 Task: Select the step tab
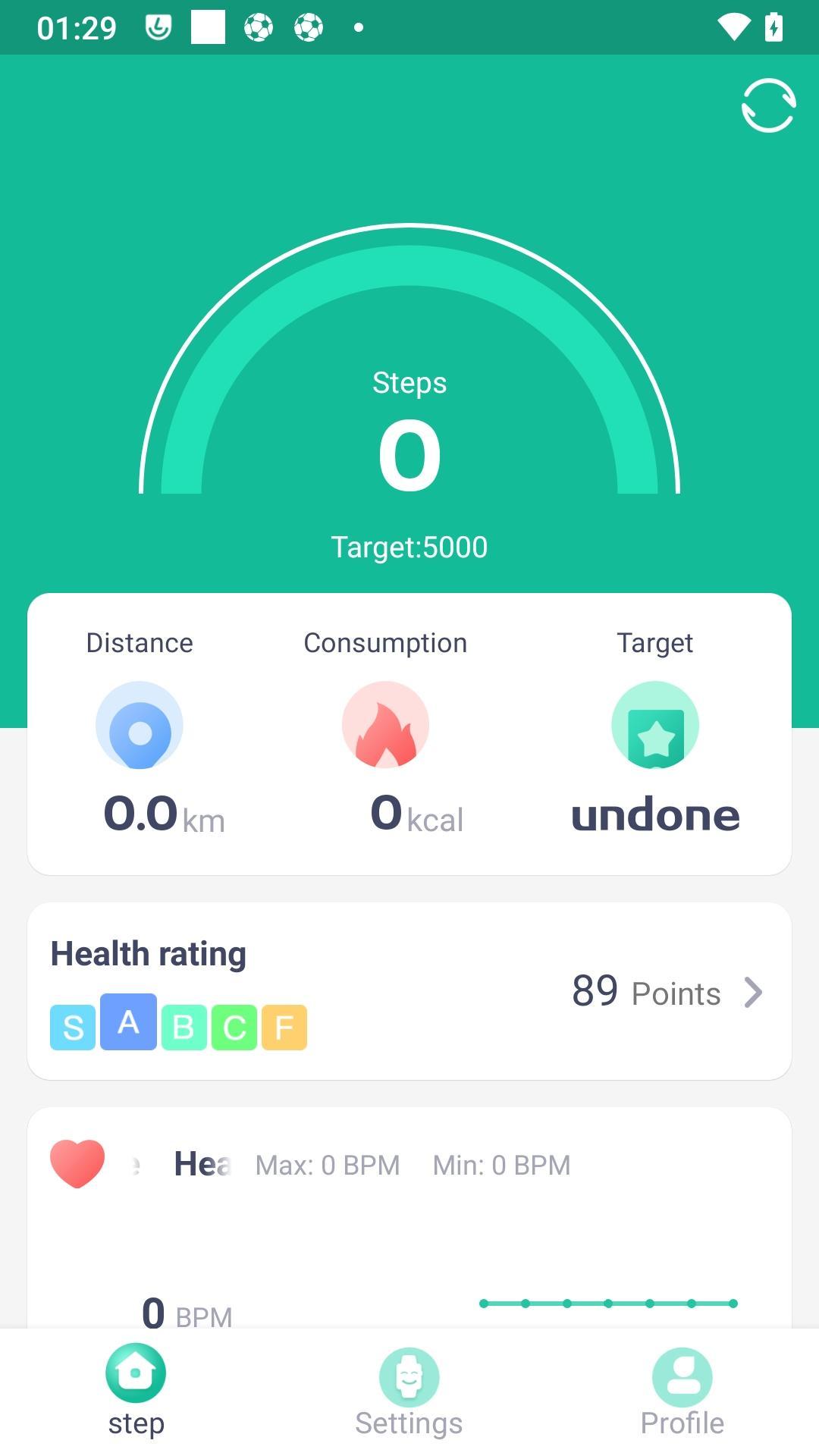point(136,1392)
